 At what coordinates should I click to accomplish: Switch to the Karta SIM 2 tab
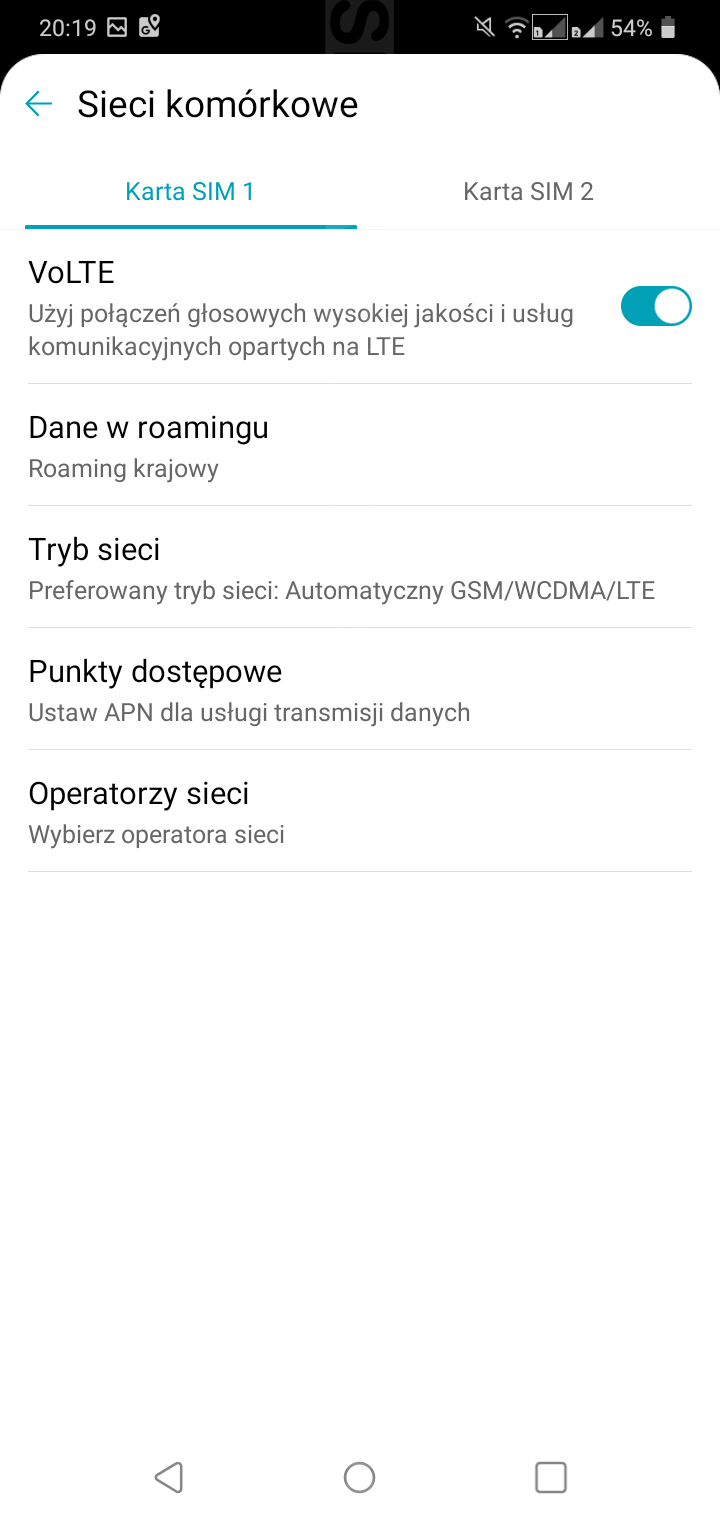pos(528,191)
